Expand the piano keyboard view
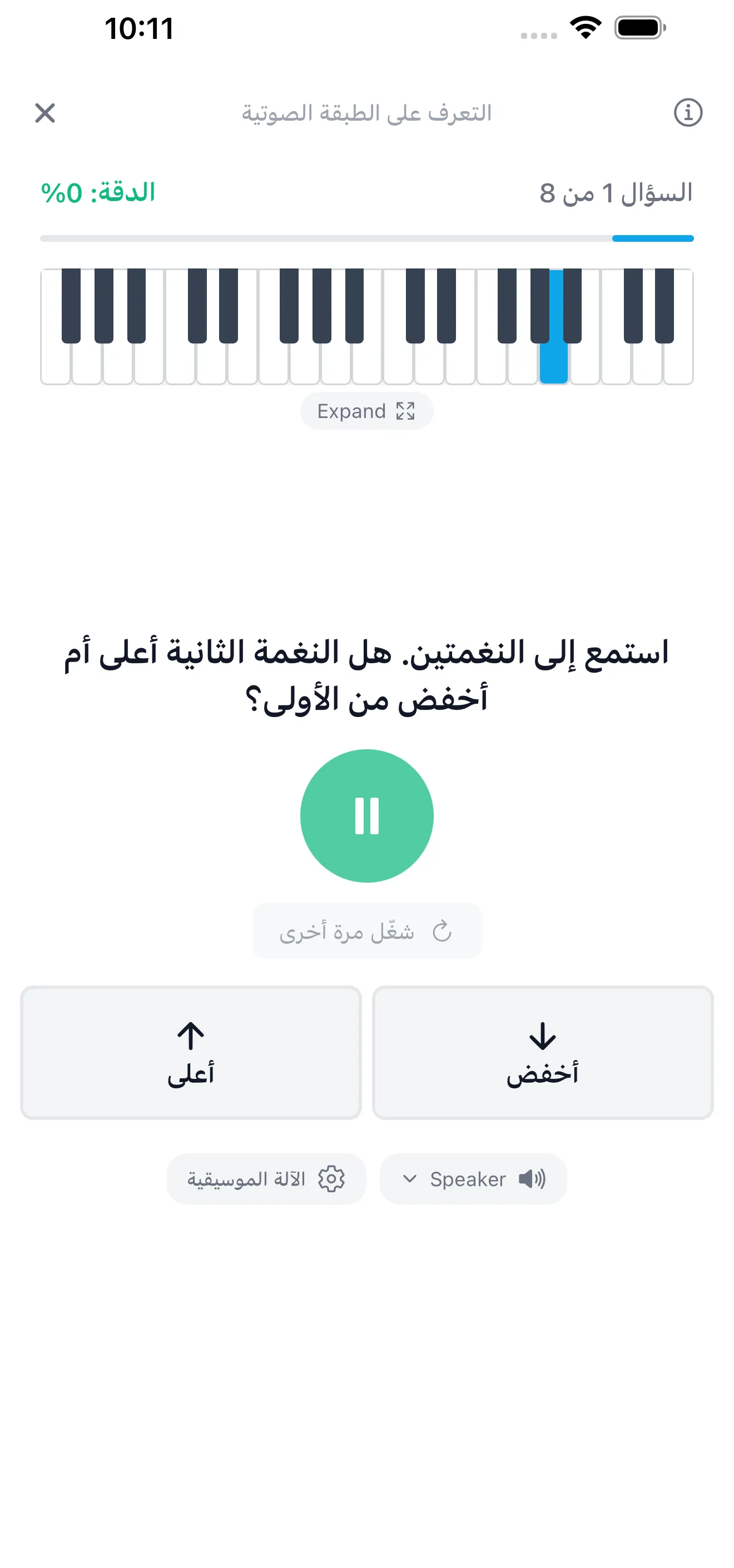 click(366, 411)
